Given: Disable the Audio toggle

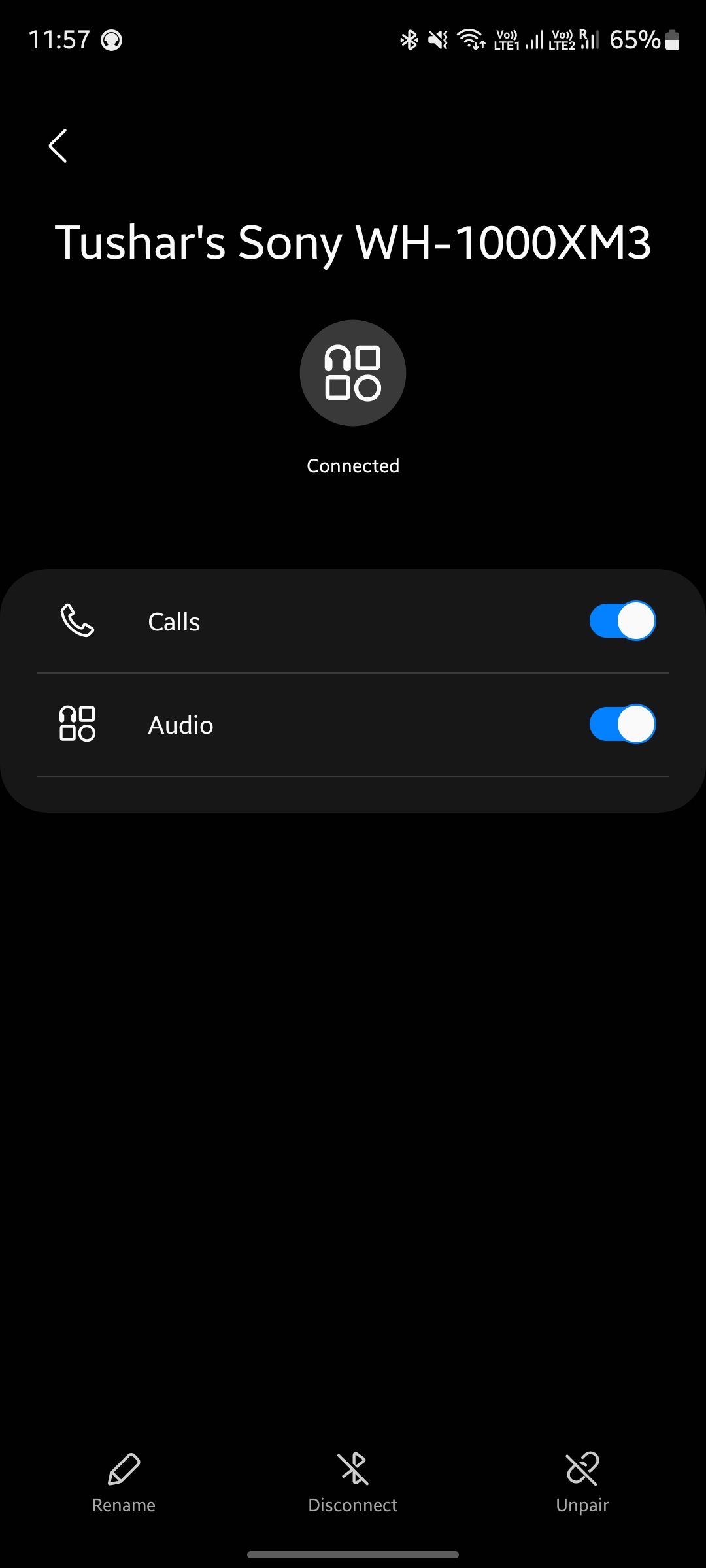Looking at the screenshot, I should click(x=621, y=723).
